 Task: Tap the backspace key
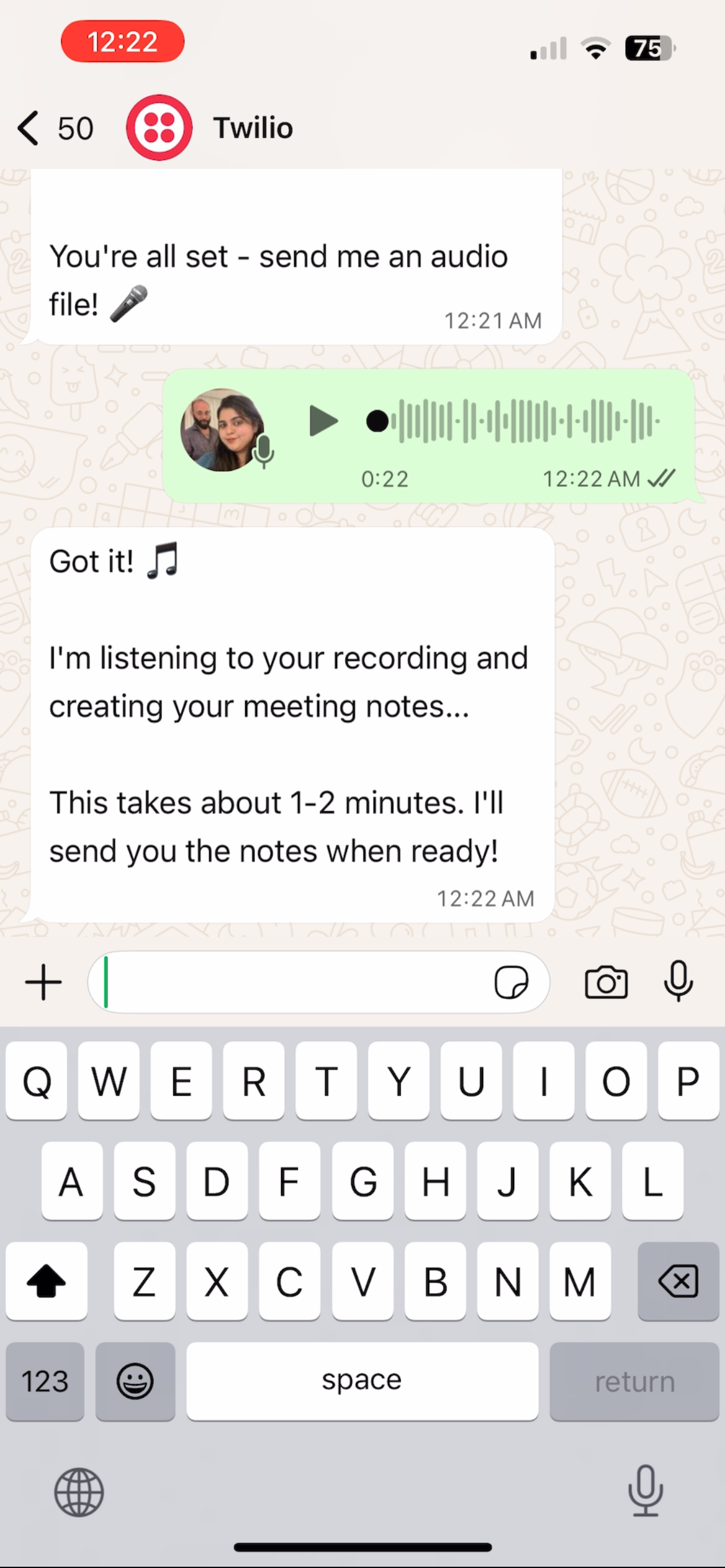click(679, 1281)
